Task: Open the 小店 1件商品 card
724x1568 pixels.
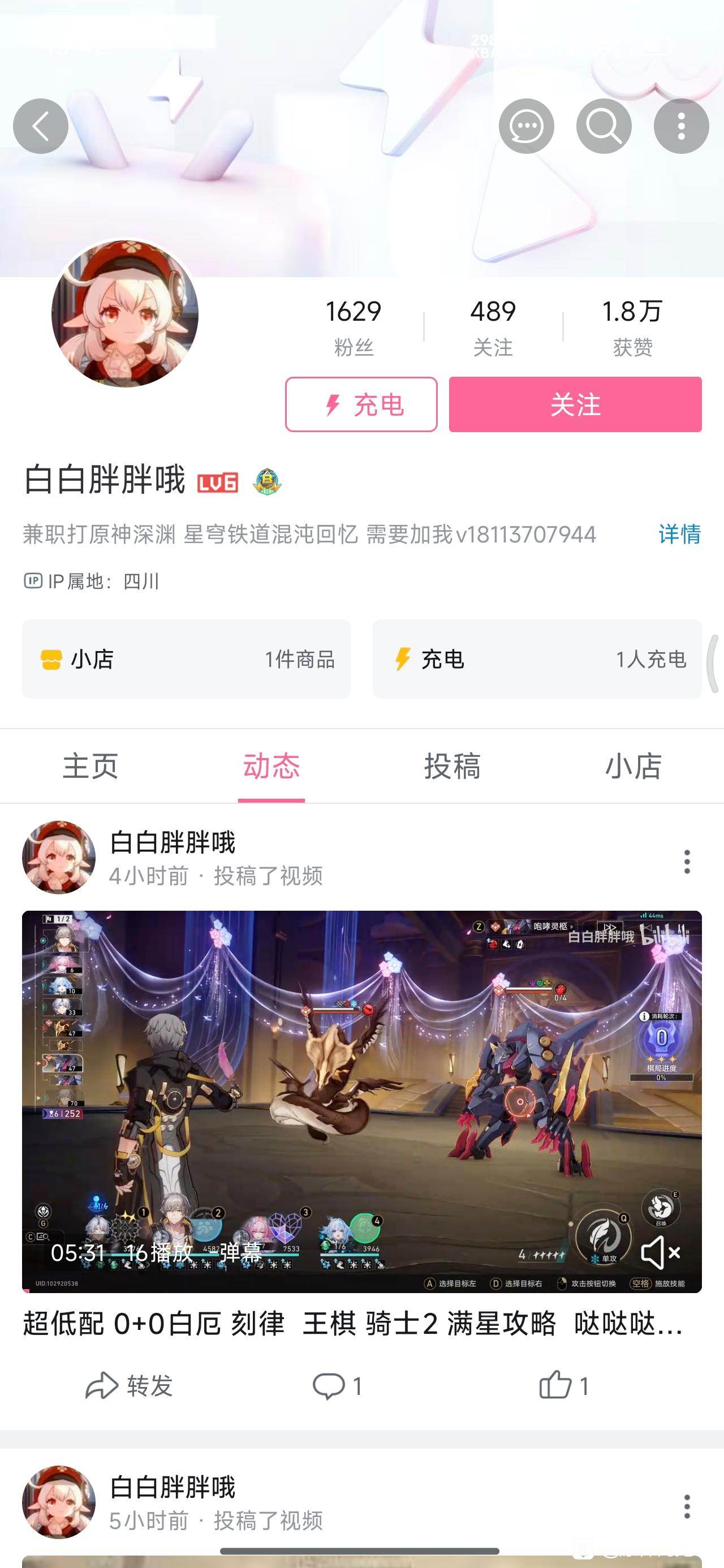Action: point(186,658)
